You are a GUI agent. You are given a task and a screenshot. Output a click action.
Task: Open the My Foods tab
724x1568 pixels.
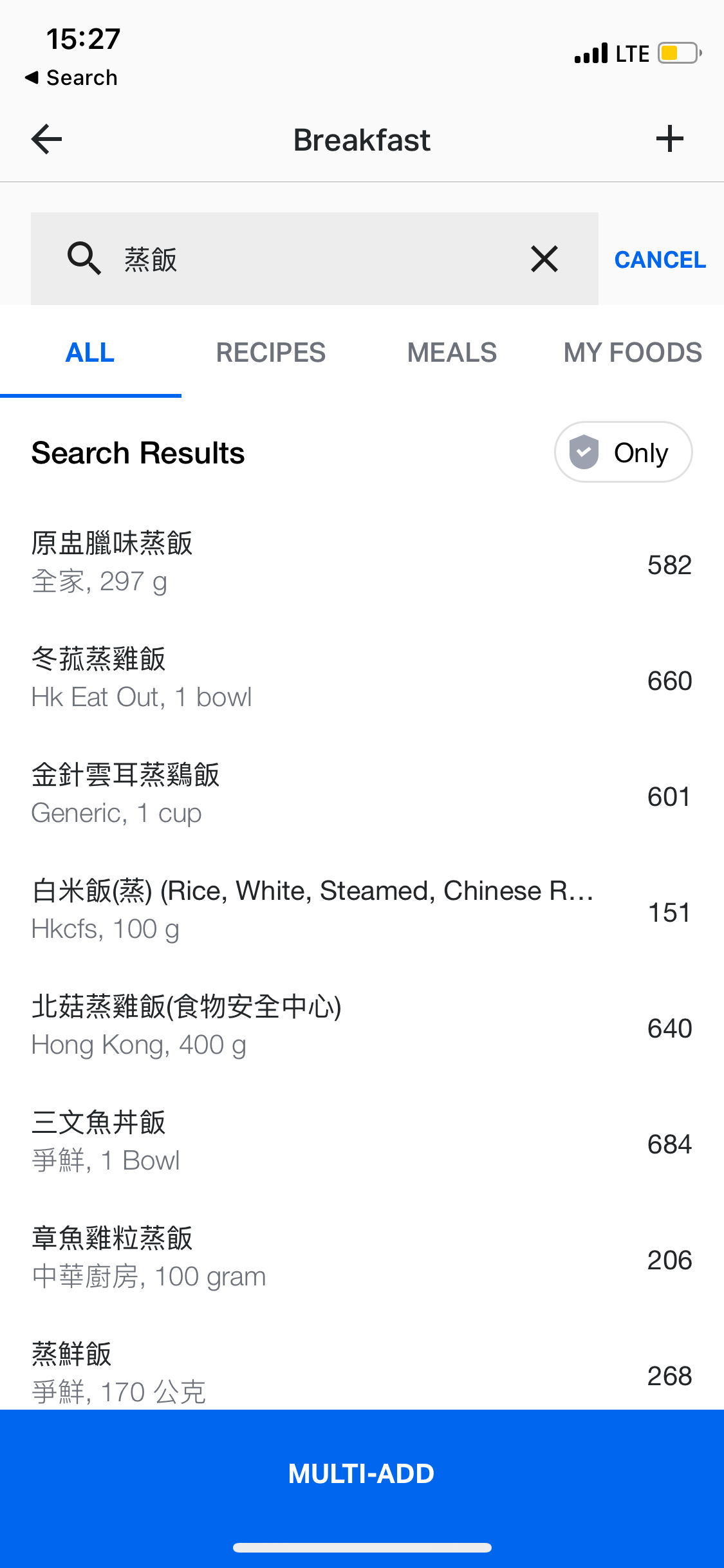[x=633, y=353]
